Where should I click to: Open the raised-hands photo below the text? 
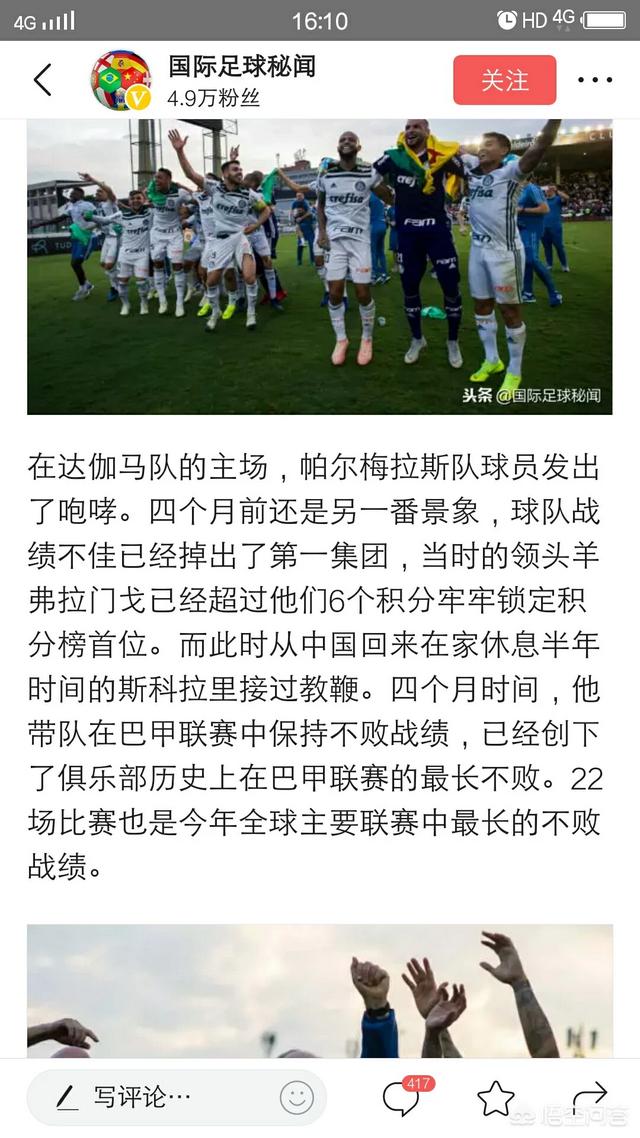tap(320, 990)
